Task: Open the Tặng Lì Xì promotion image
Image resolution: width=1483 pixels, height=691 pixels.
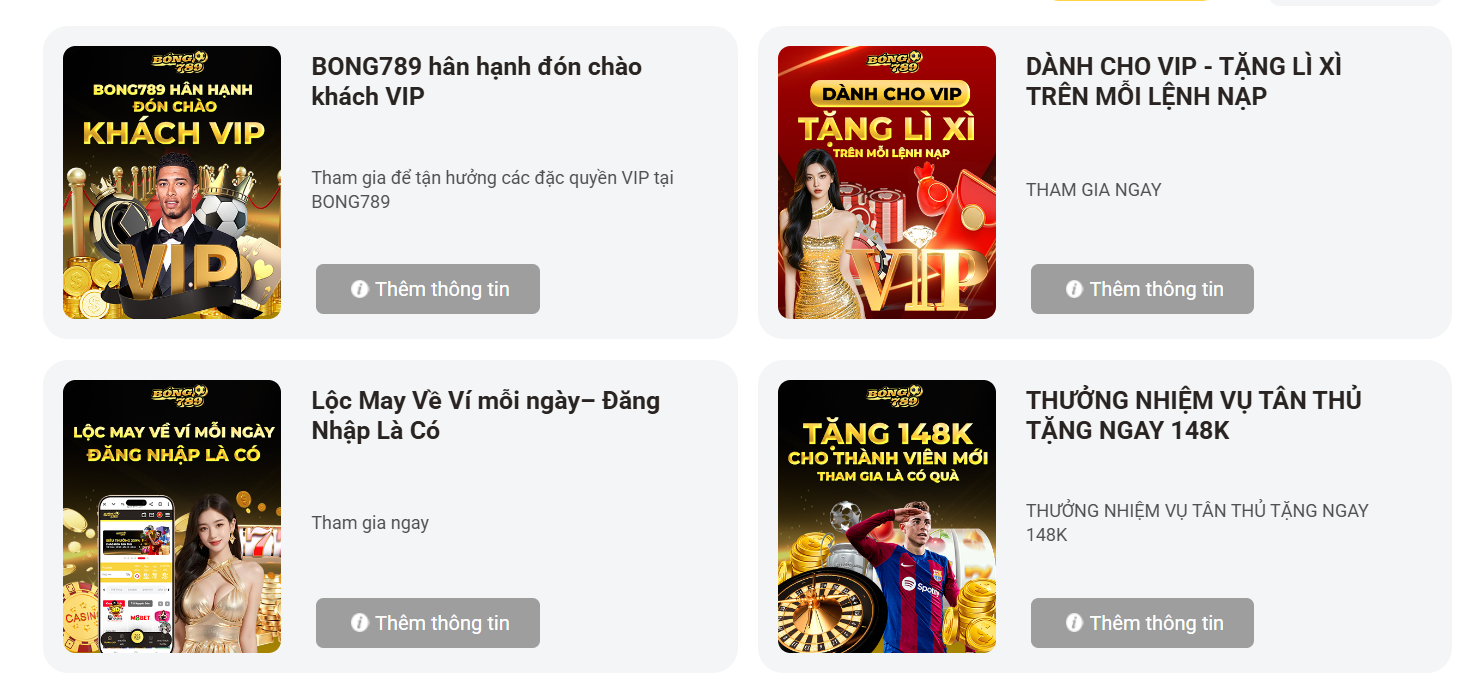Action: coord(887,183)
